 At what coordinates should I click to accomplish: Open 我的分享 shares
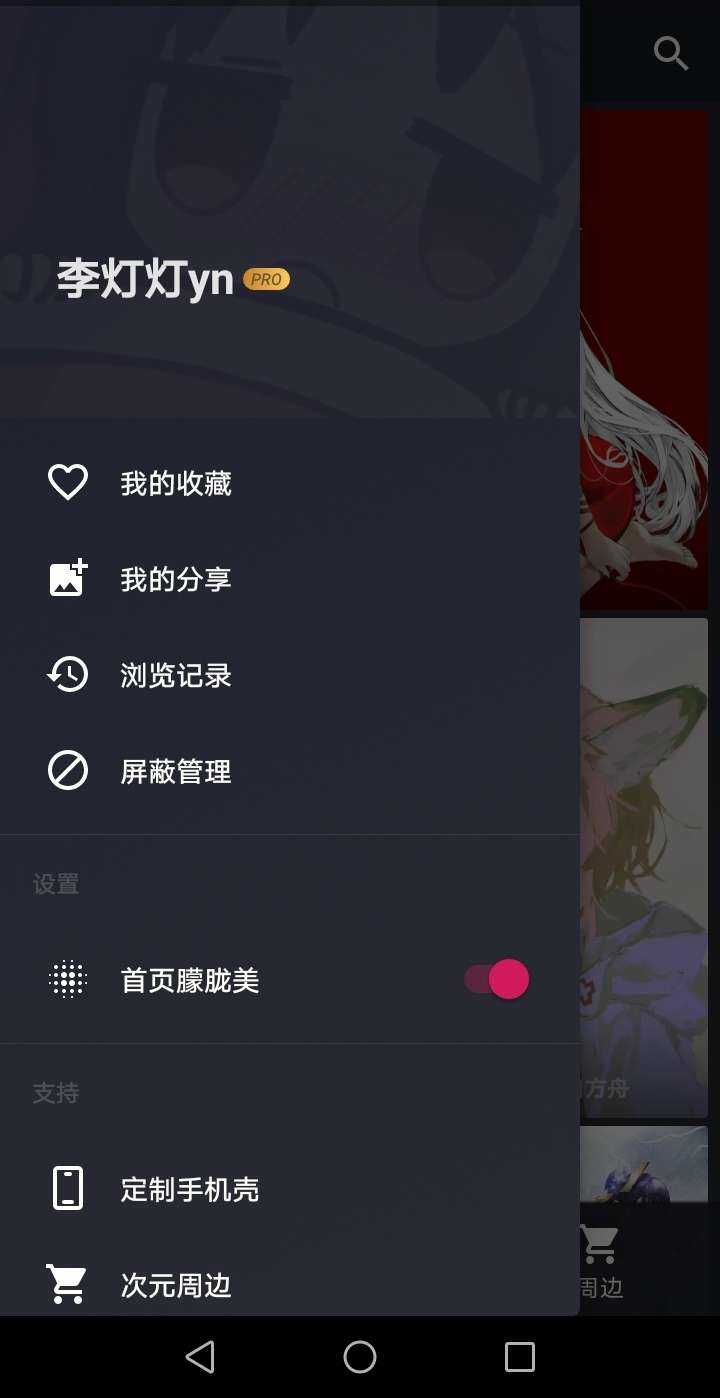175,579
